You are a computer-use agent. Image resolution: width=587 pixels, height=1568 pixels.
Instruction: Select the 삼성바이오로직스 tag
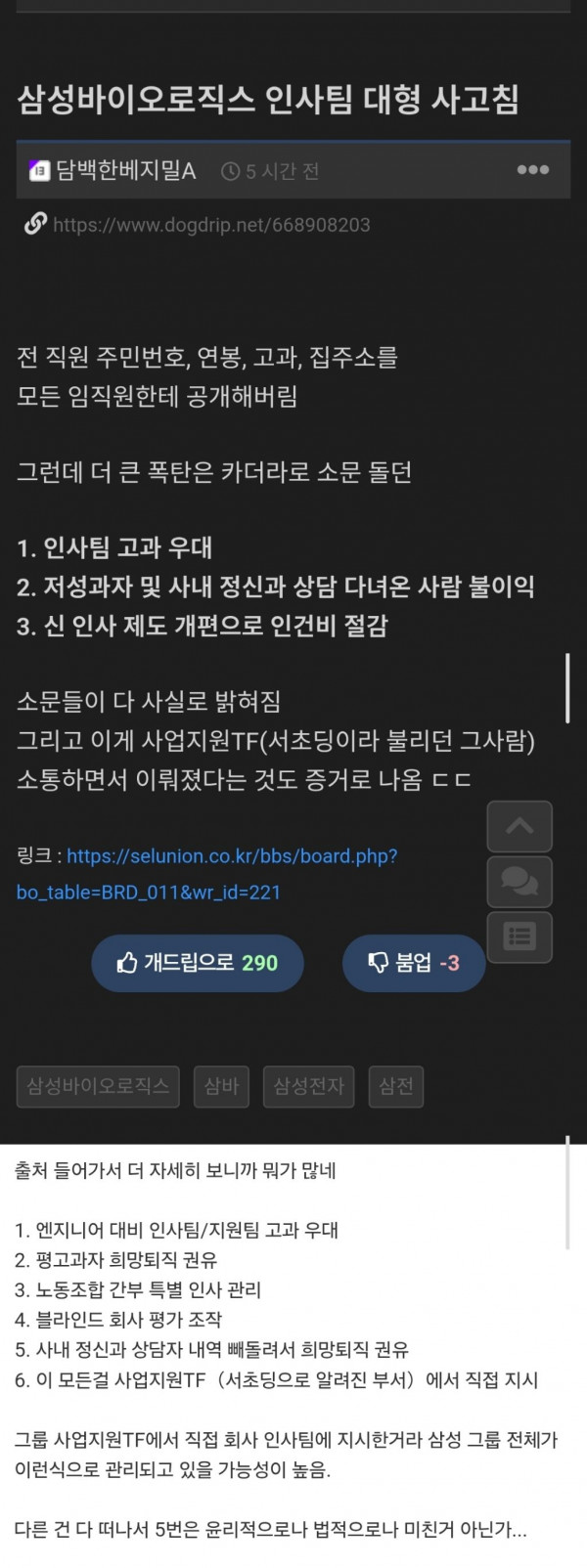pos(98,1086)
